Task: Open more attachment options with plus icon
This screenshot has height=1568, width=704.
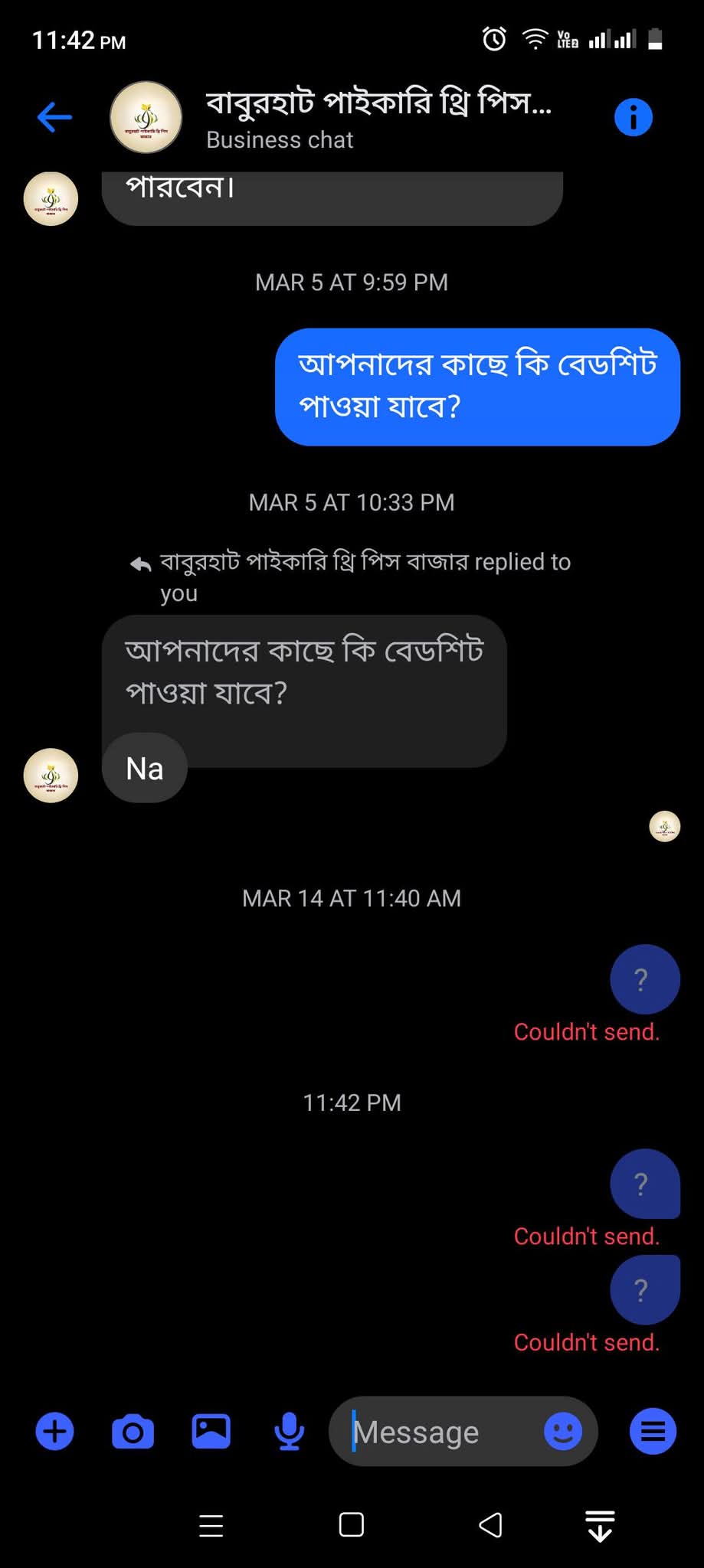Action: point(54,1431)
